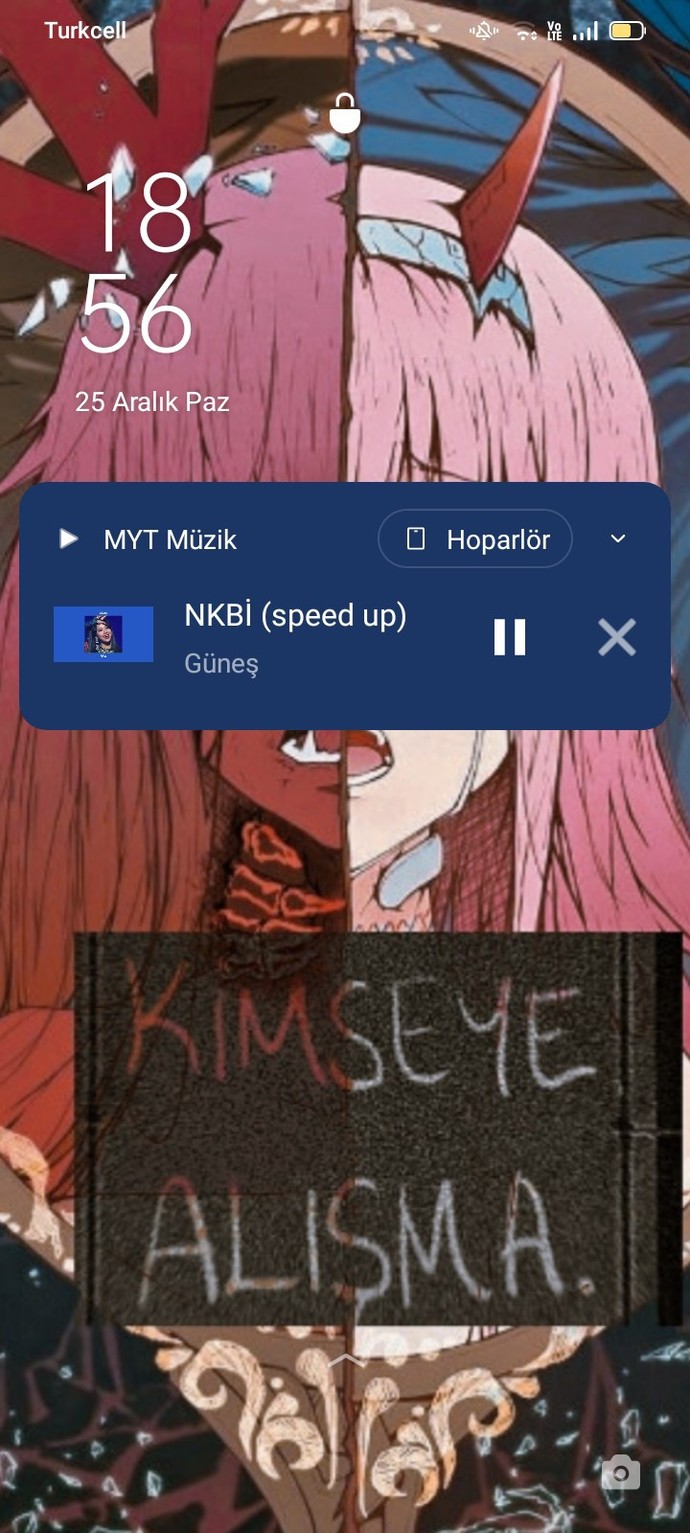Screen dimensions: 690x1533
Task: Dismiss the MYT Müzik media notification
Action: [617, 637]
